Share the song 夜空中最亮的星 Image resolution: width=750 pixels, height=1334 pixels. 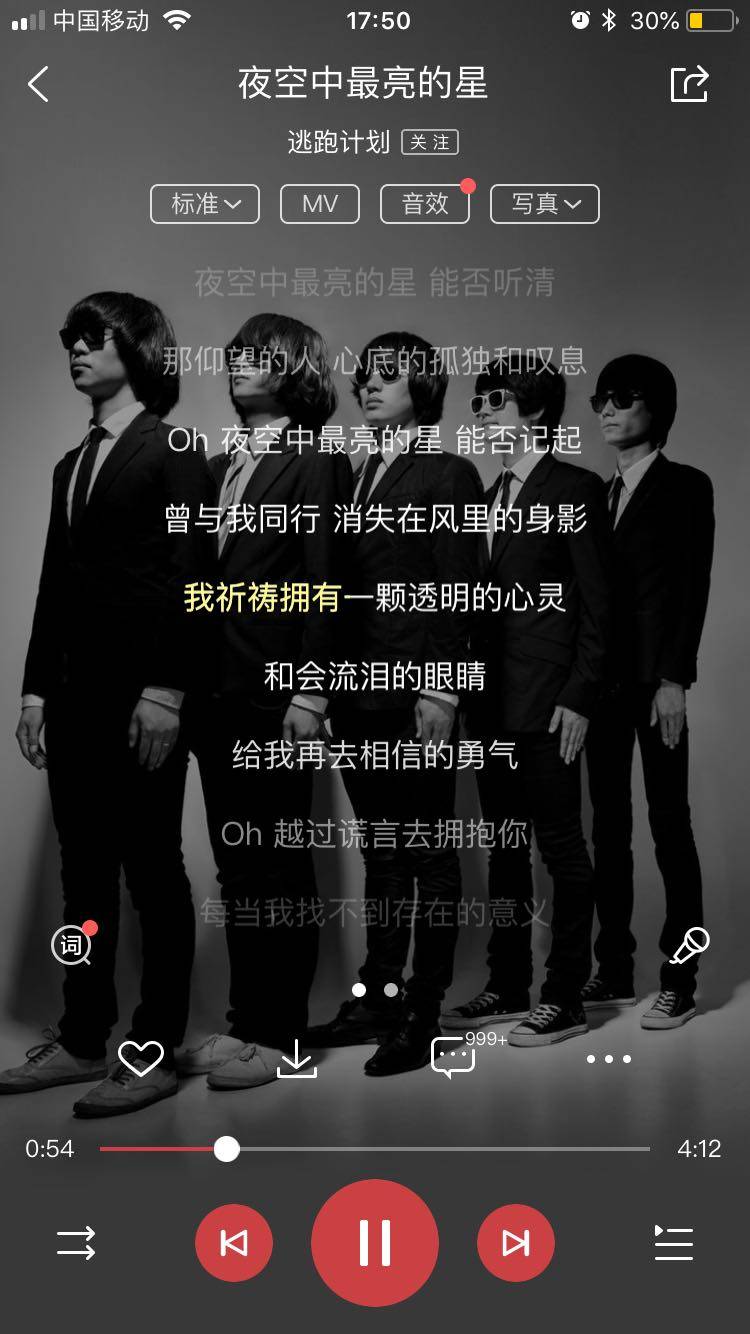pos(689,84)
